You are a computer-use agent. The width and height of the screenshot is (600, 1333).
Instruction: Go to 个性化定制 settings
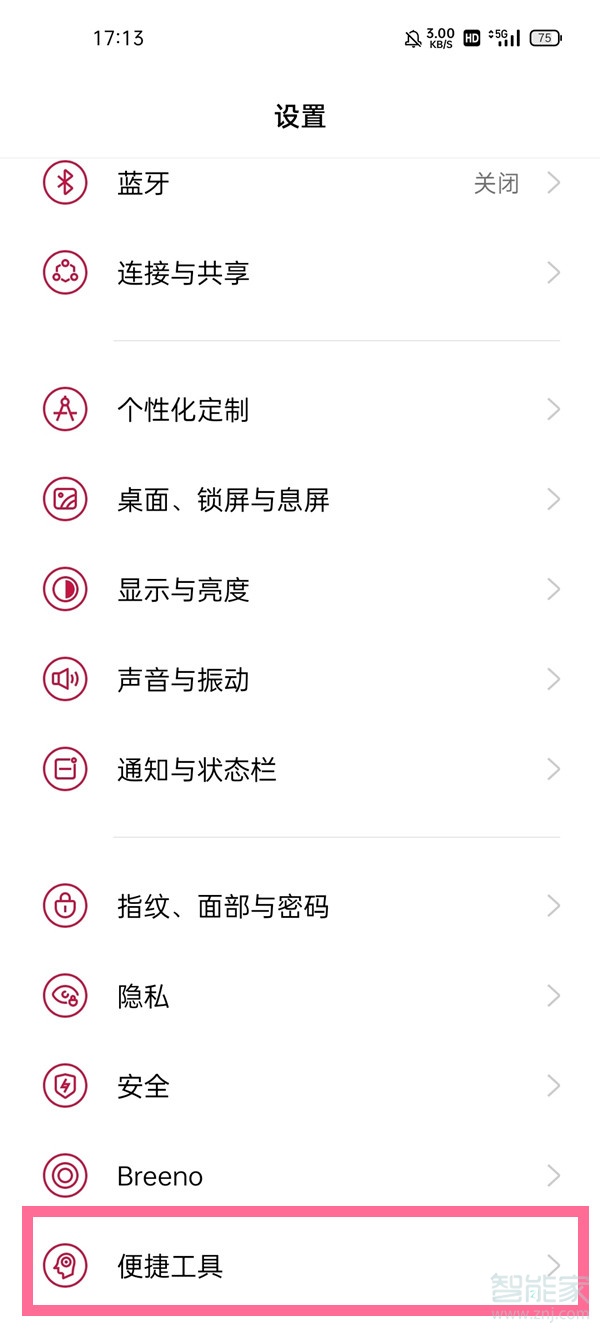click(x=300, y=410)
